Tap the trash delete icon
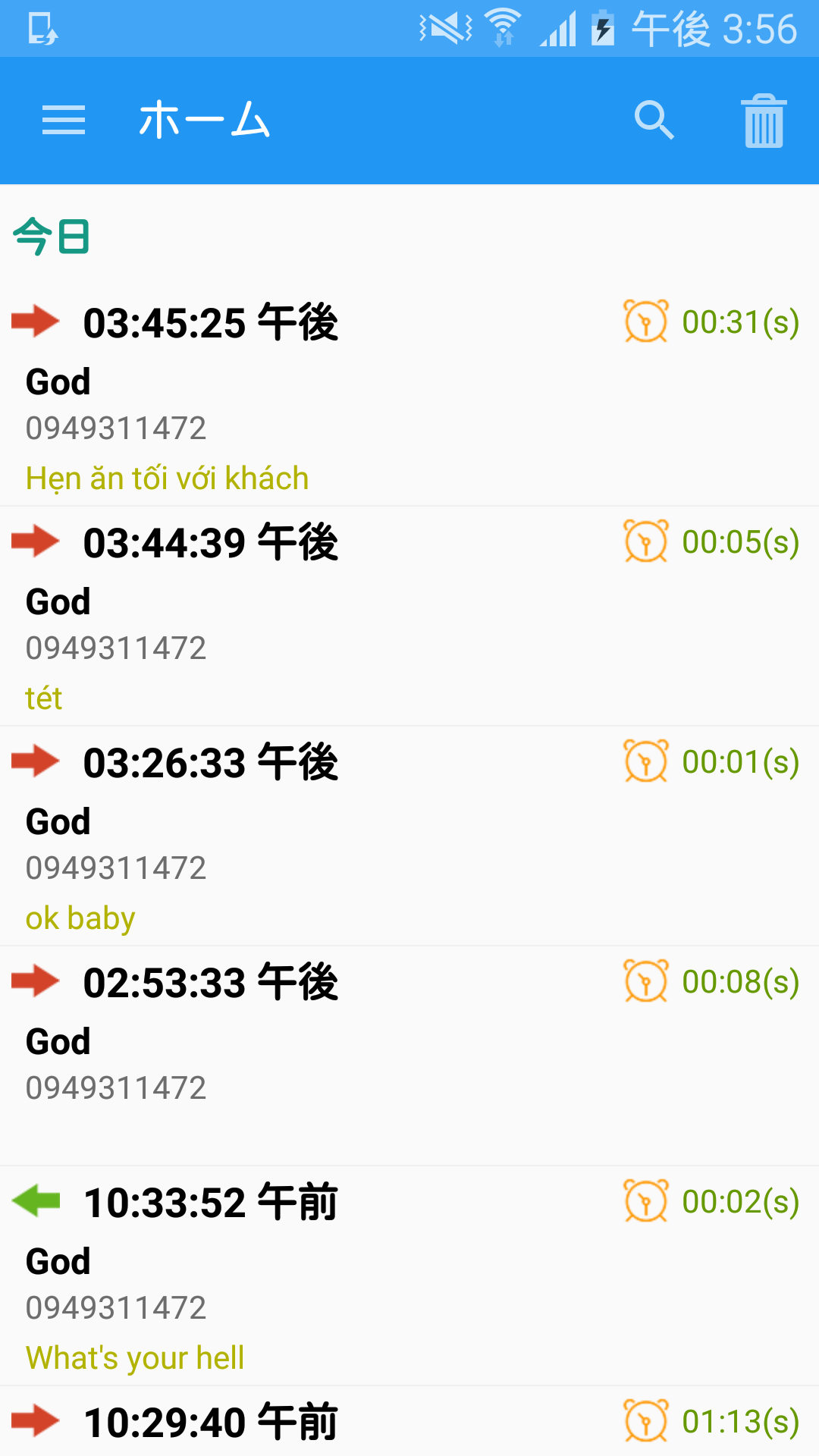This screenshot has width=819, height=1456. coord(764,121)
